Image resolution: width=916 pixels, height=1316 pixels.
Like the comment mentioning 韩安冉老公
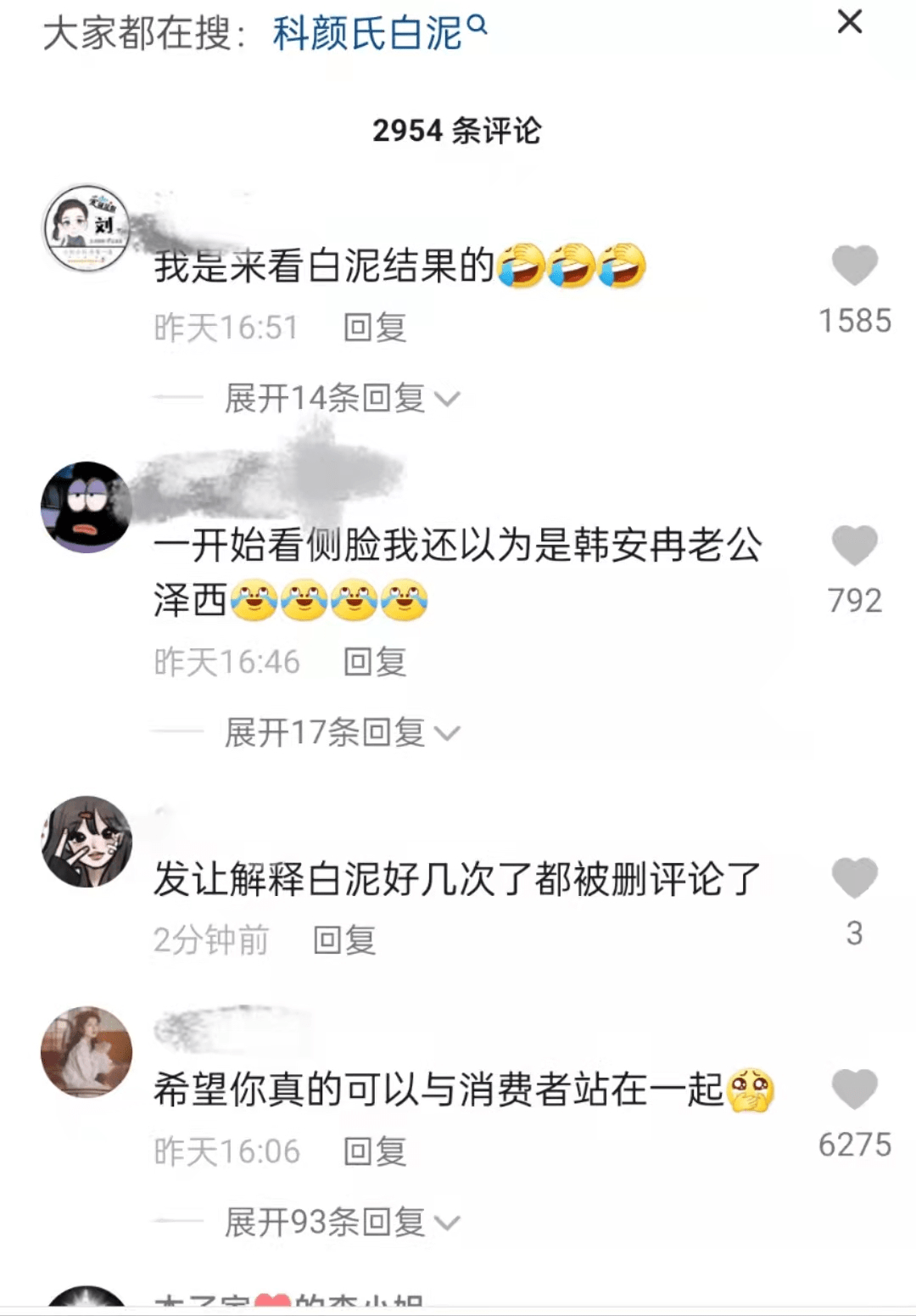click(854, 545)
